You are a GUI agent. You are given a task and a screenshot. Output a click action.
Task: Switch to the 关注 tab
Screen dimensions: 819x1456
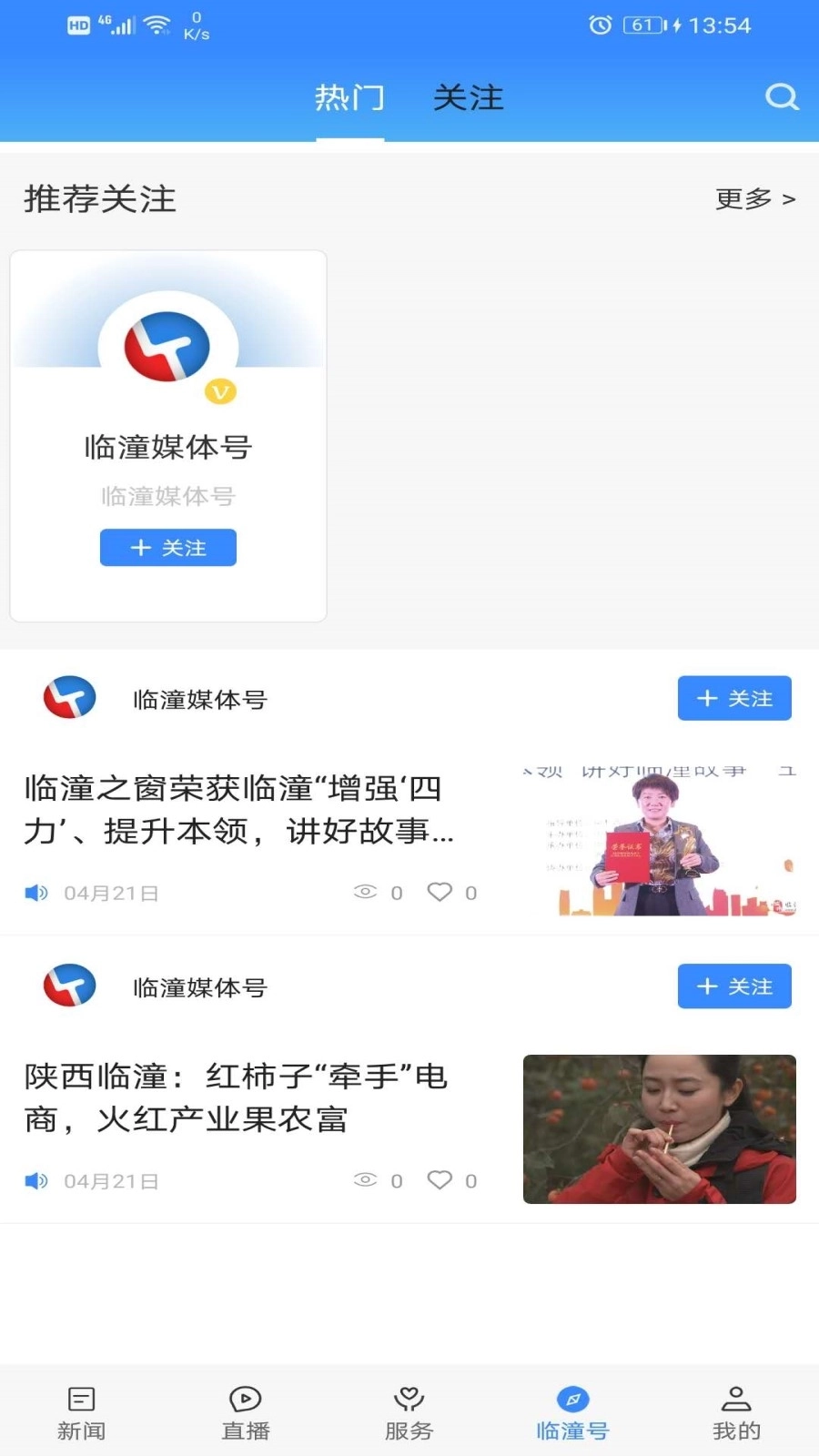(x=469, y=97)
